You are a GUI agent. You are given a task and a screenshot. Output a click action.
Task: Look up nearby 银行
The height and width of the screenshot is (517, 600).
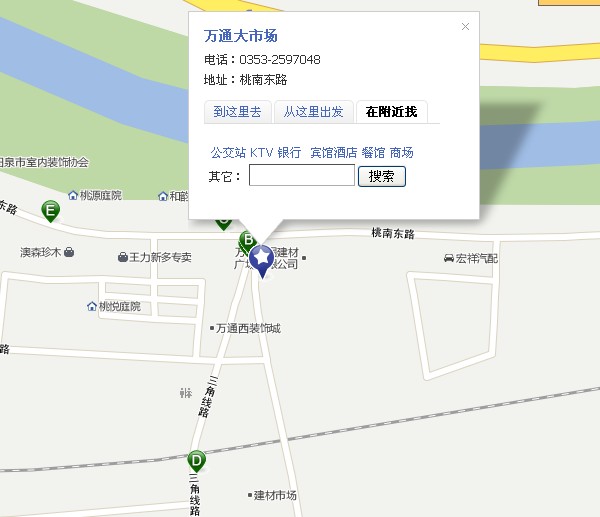289,153
